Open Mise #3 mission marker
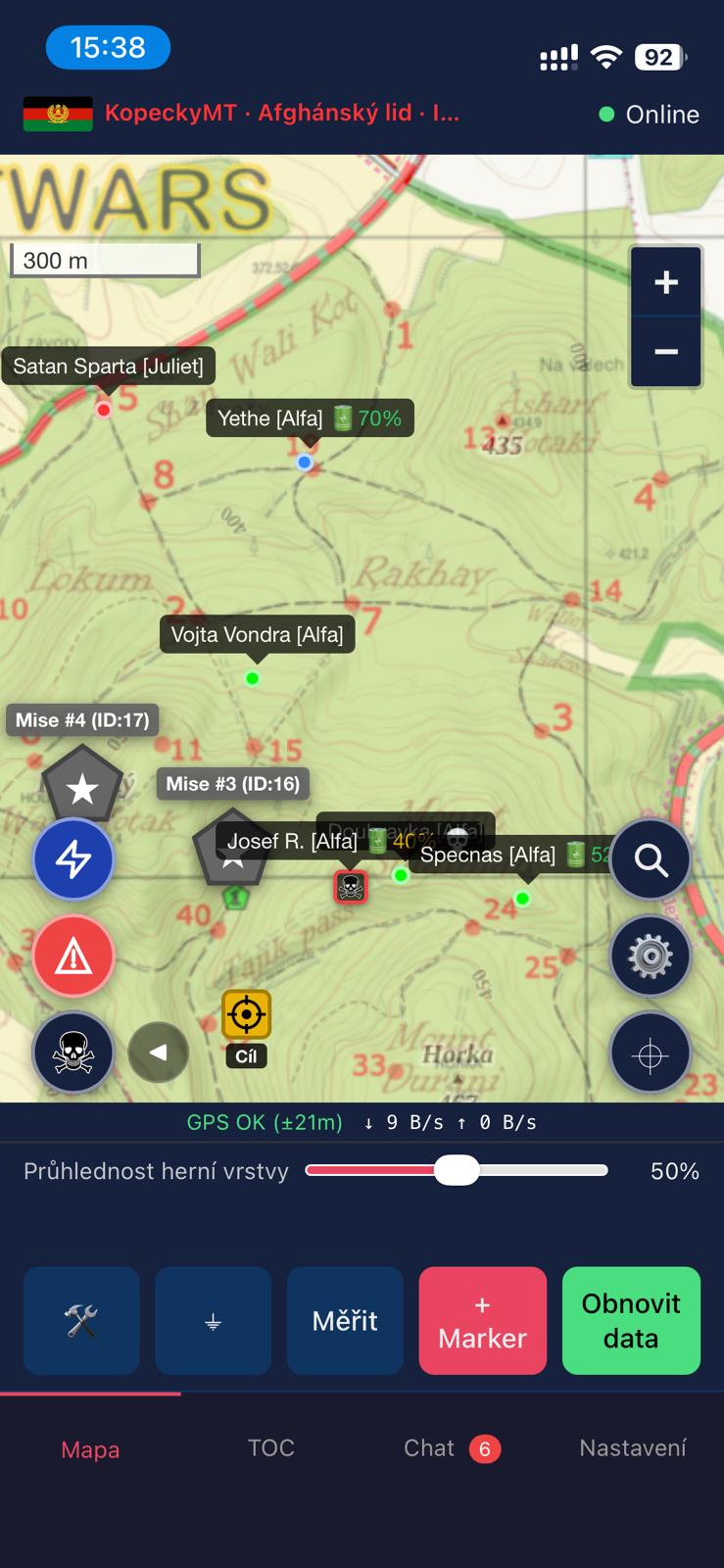The height and width of the screenshot is (1568, 724). [x=231, y=851]
